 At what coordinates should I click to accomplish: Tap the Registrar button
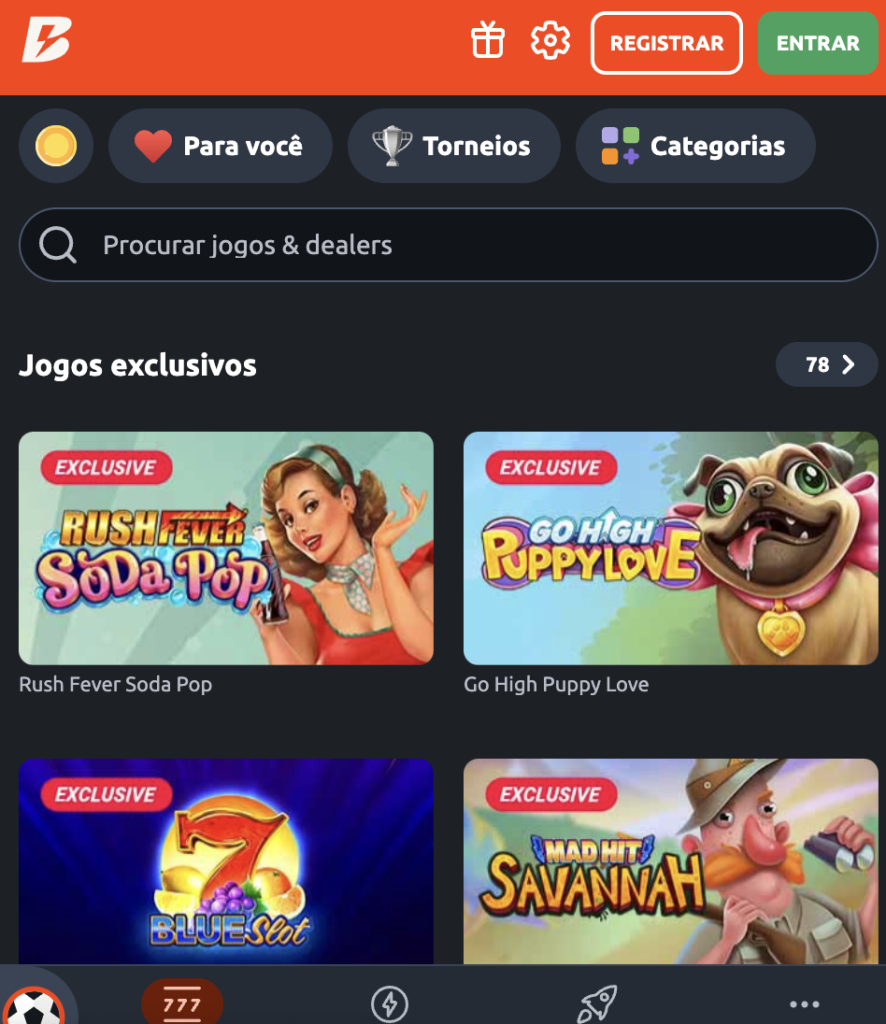[666, 43]
